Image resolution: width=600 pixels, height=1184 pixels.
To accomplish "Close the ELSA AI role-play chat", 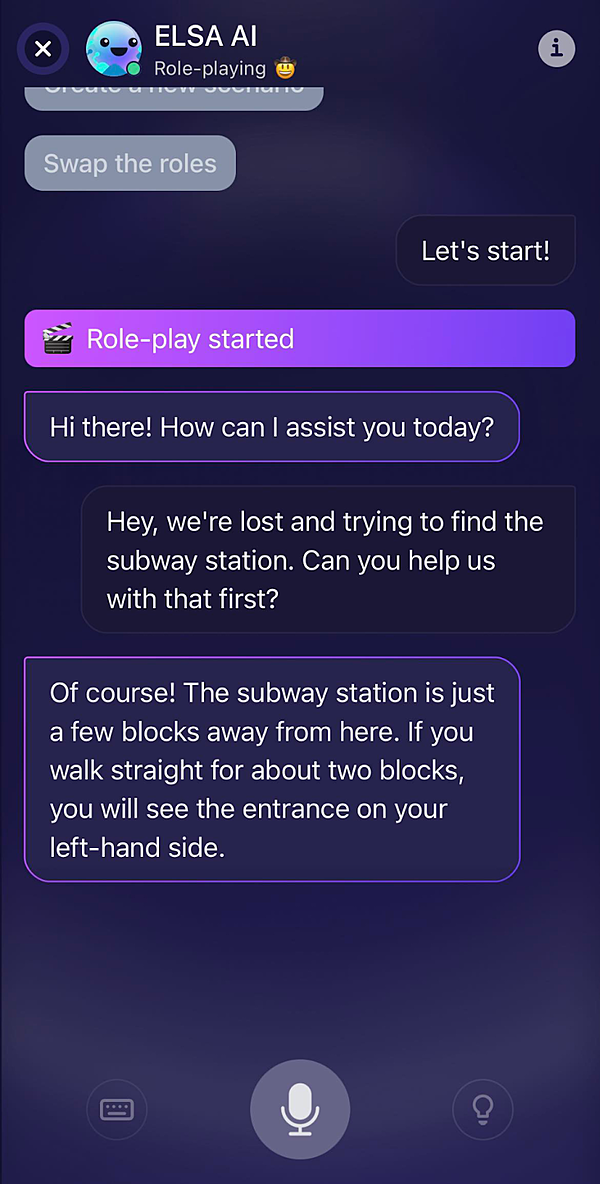I will click(x=43, y=48).
